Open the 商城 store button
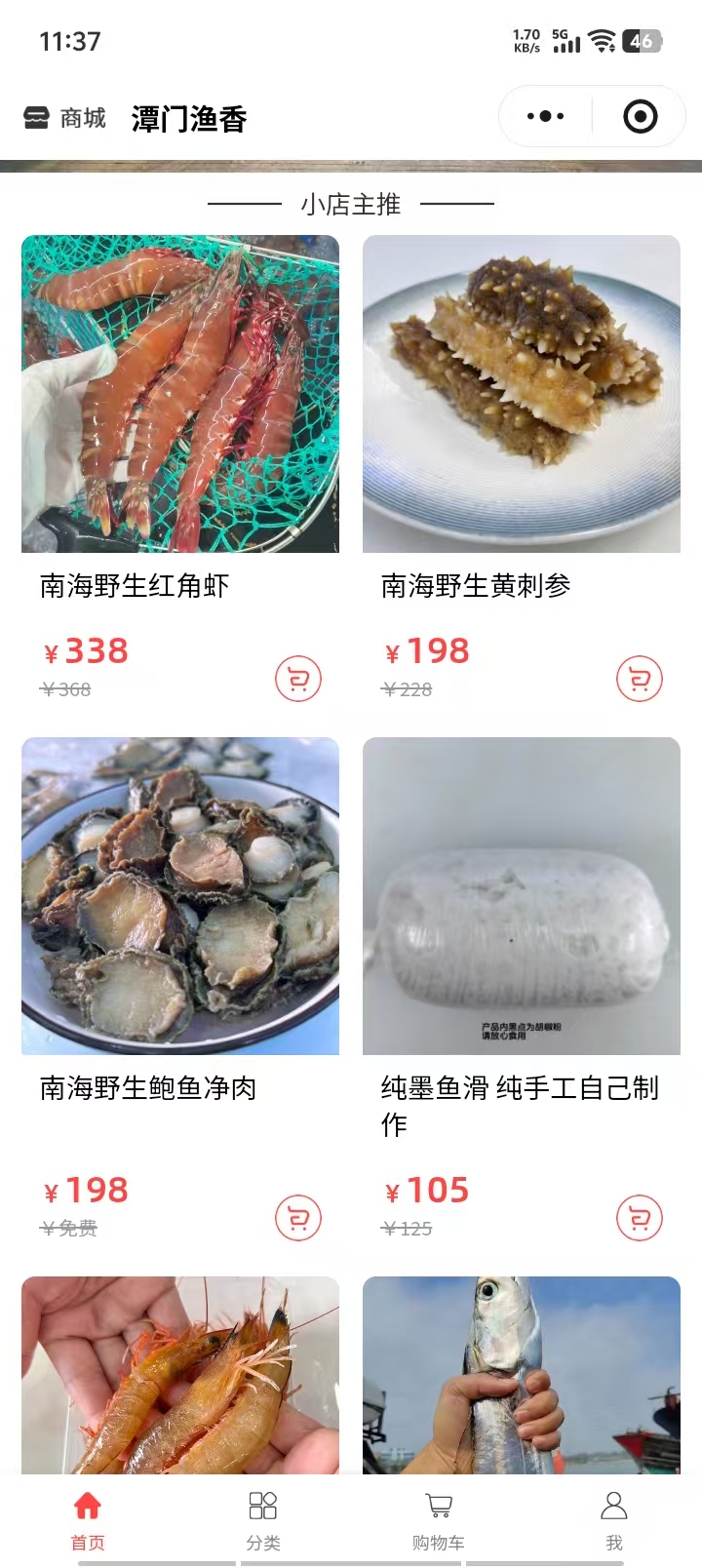Screen dimensions: 702x1568 [64, 118]
